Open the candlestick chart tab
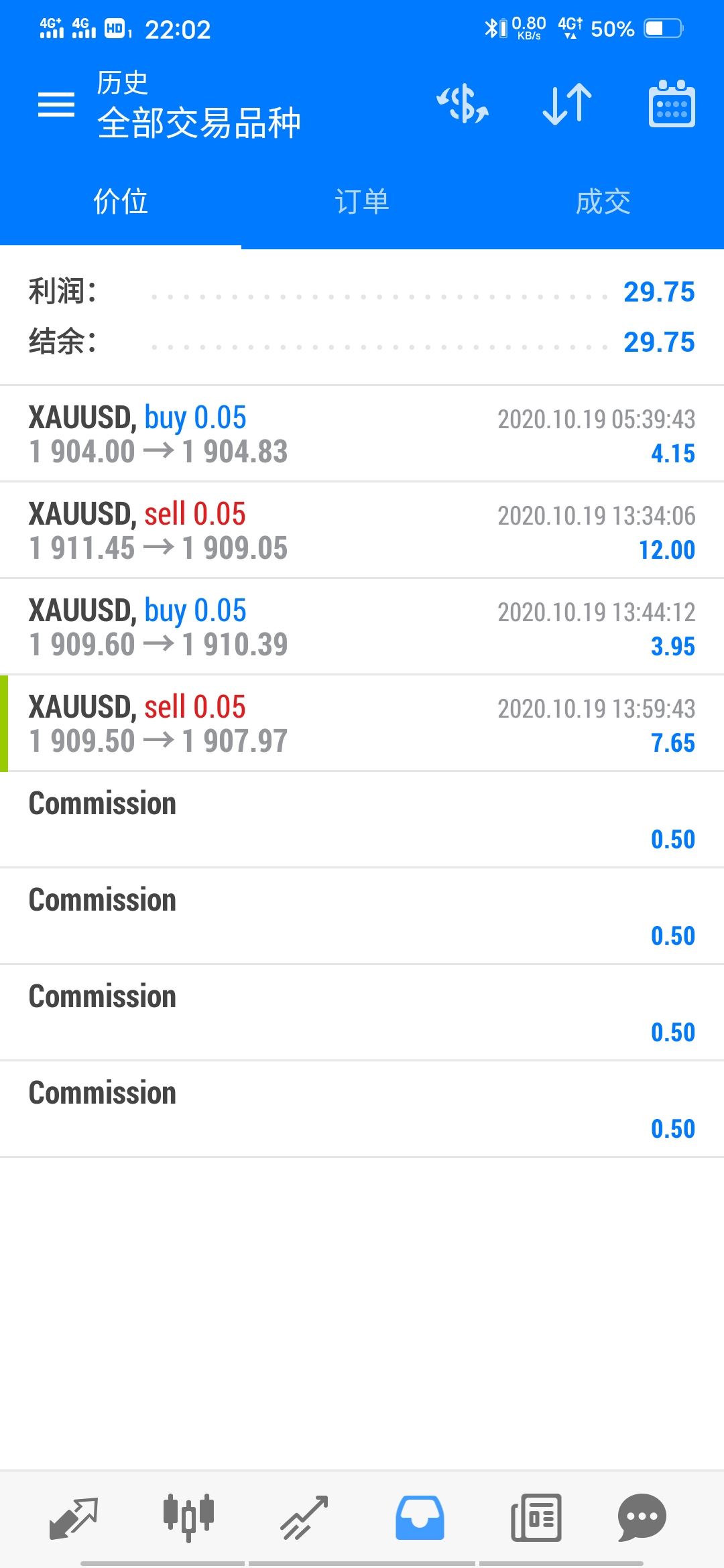Image resolution: width=724 pixels, height=1568 pixels. pos(188,1518)
